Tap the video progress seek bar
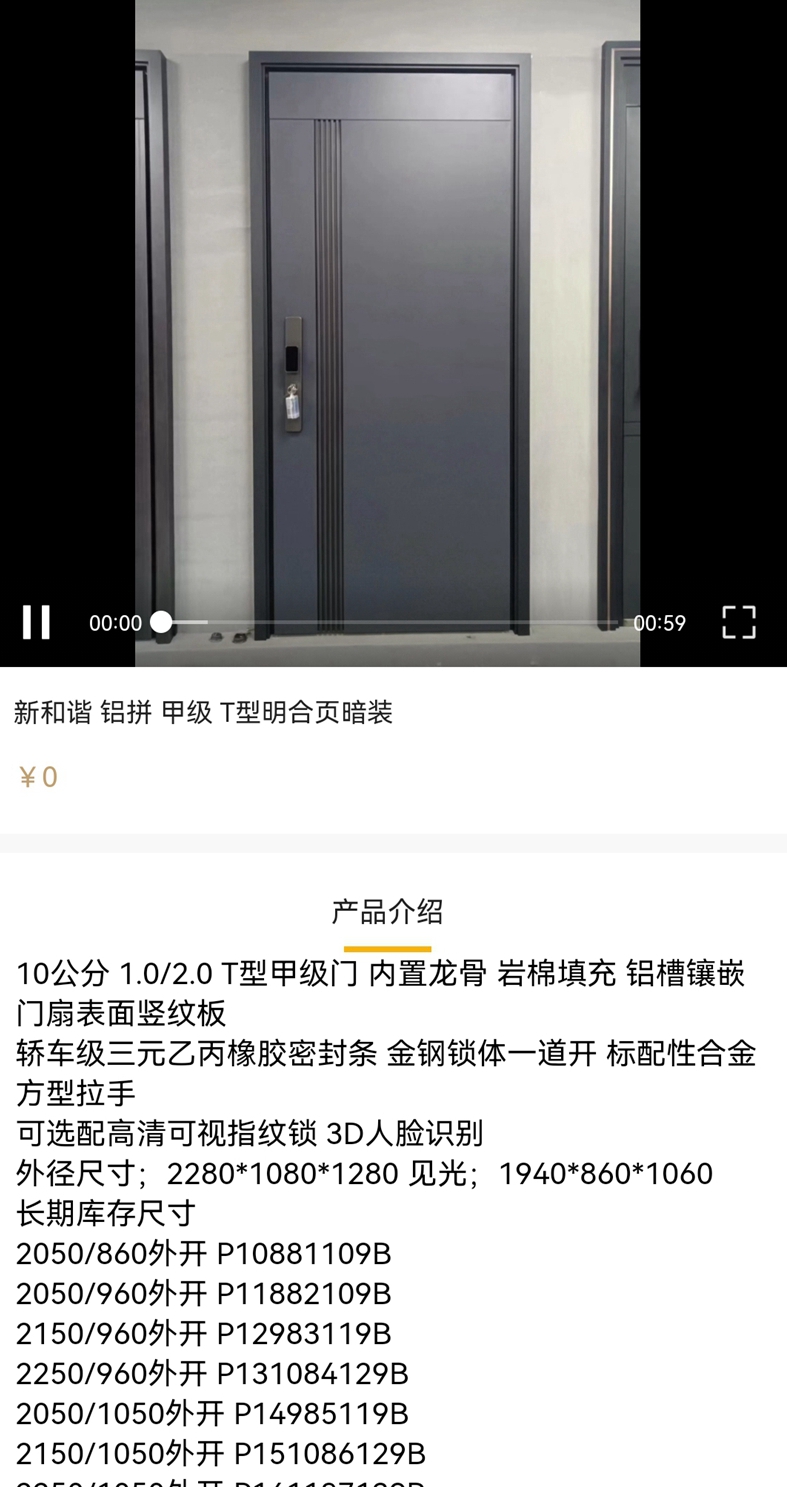 pos(390,622)
